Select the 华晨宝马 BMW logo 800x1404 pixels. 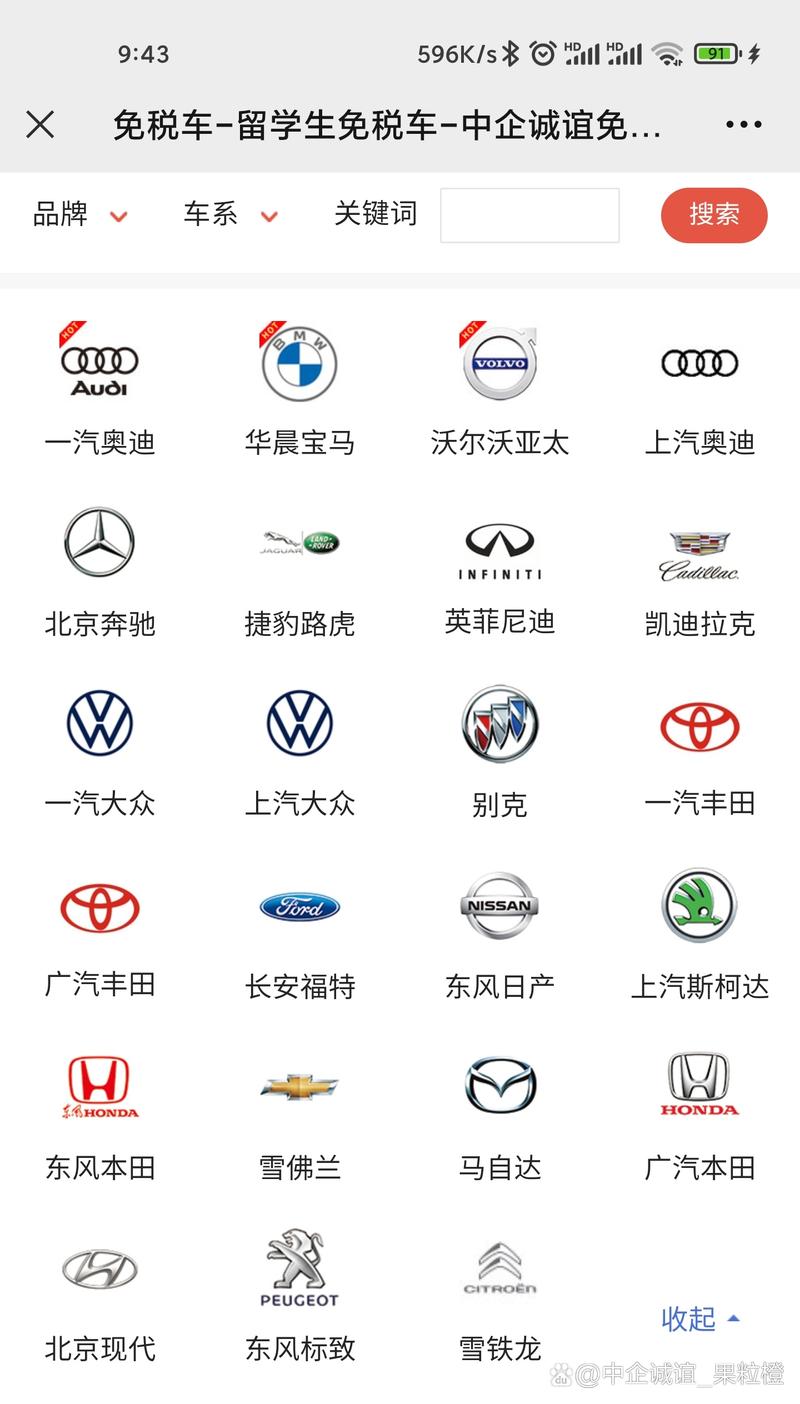[300, 362]
